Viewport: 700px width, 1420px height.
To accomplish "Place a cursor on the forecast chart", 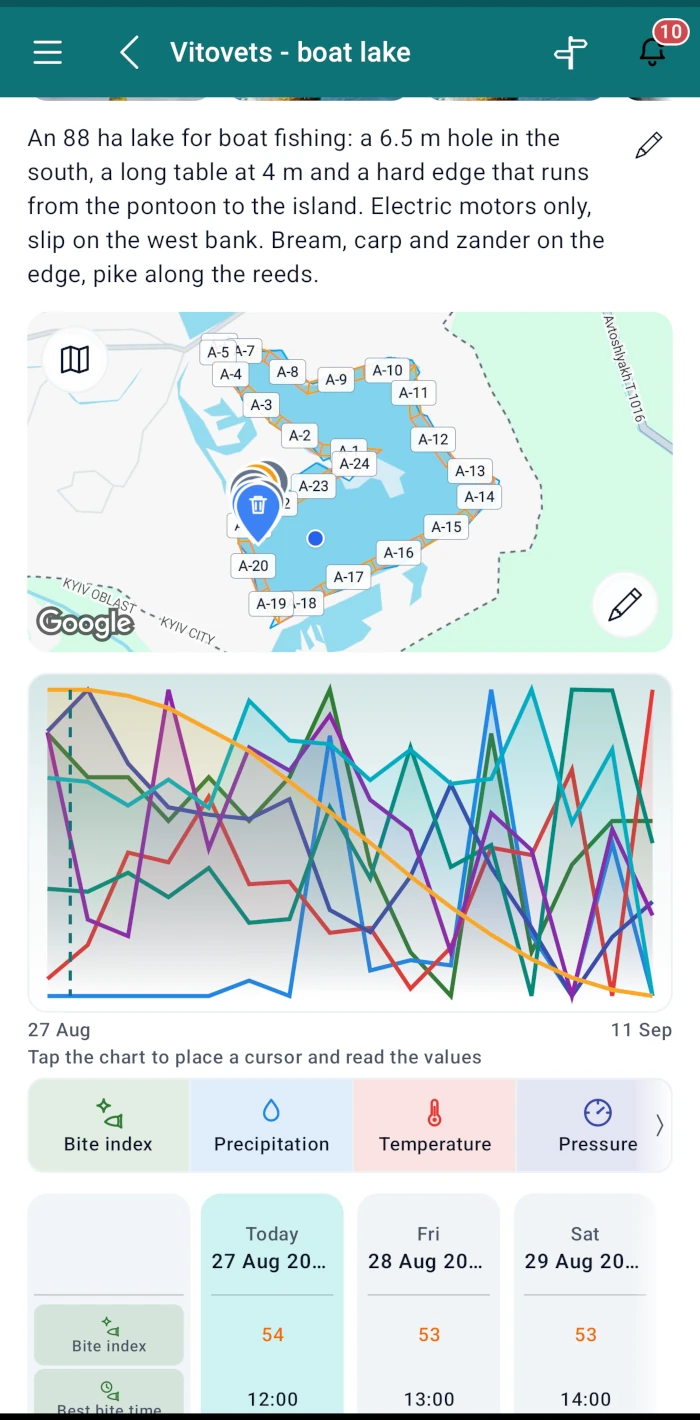I will [350, 843].
